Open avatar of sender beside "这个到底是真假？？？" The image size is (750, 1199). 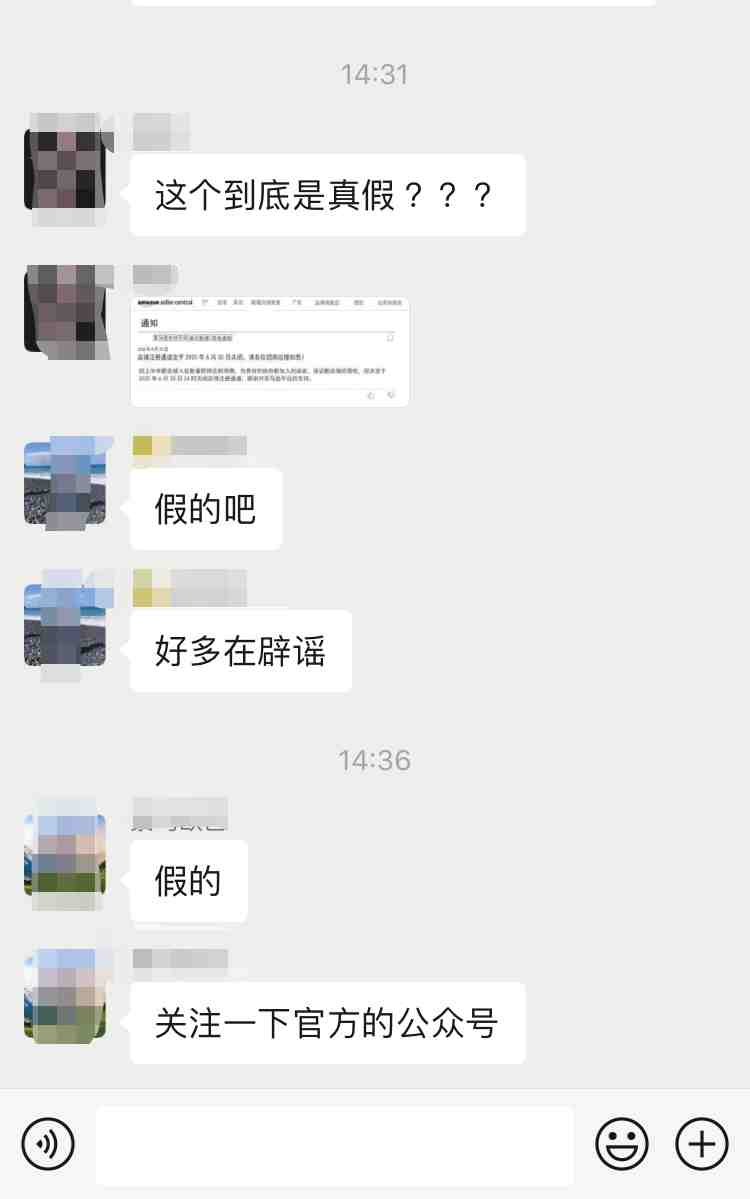65,168
